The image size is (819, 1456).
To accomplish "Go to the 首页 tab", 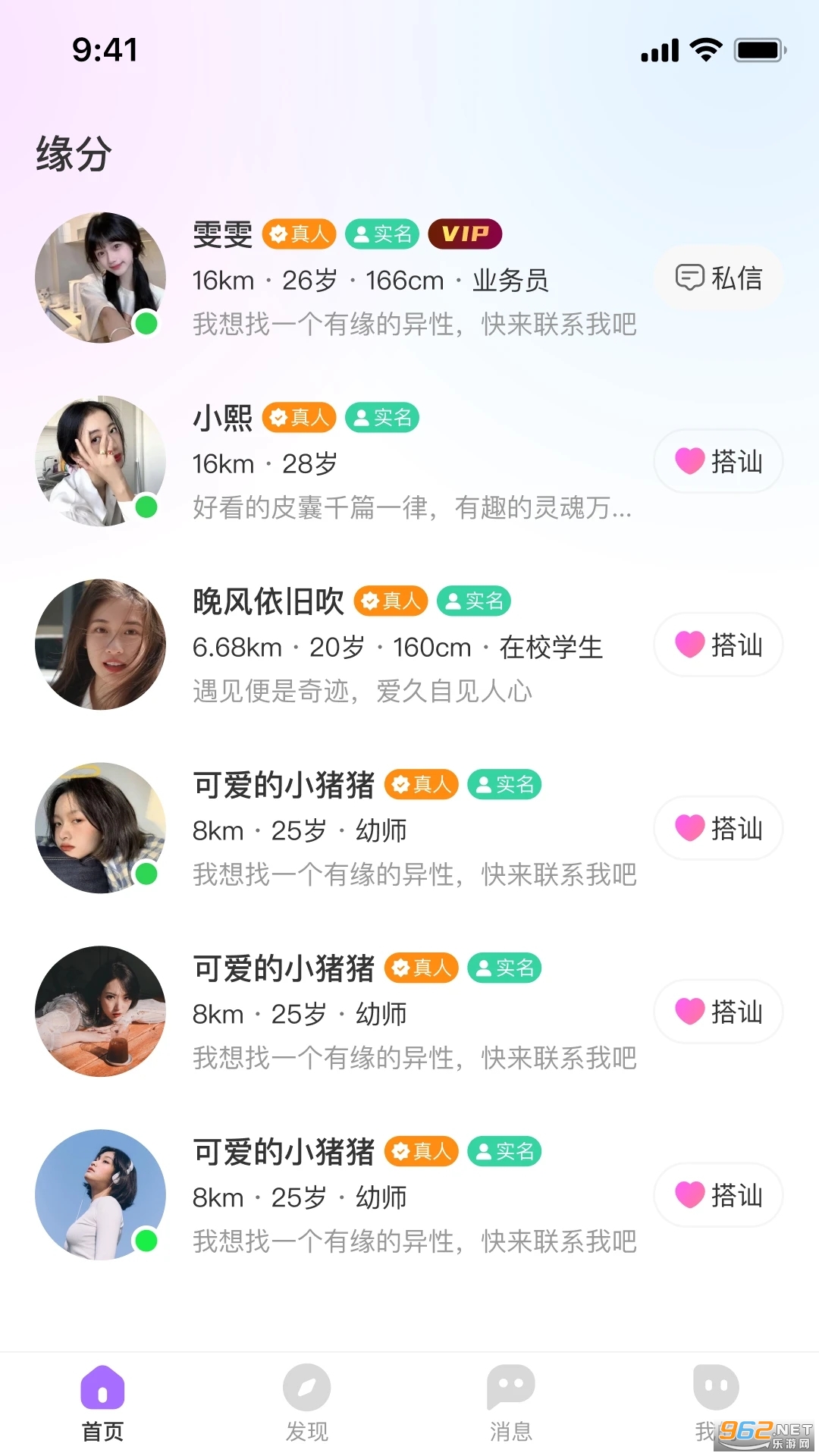I will (102, 1403).
